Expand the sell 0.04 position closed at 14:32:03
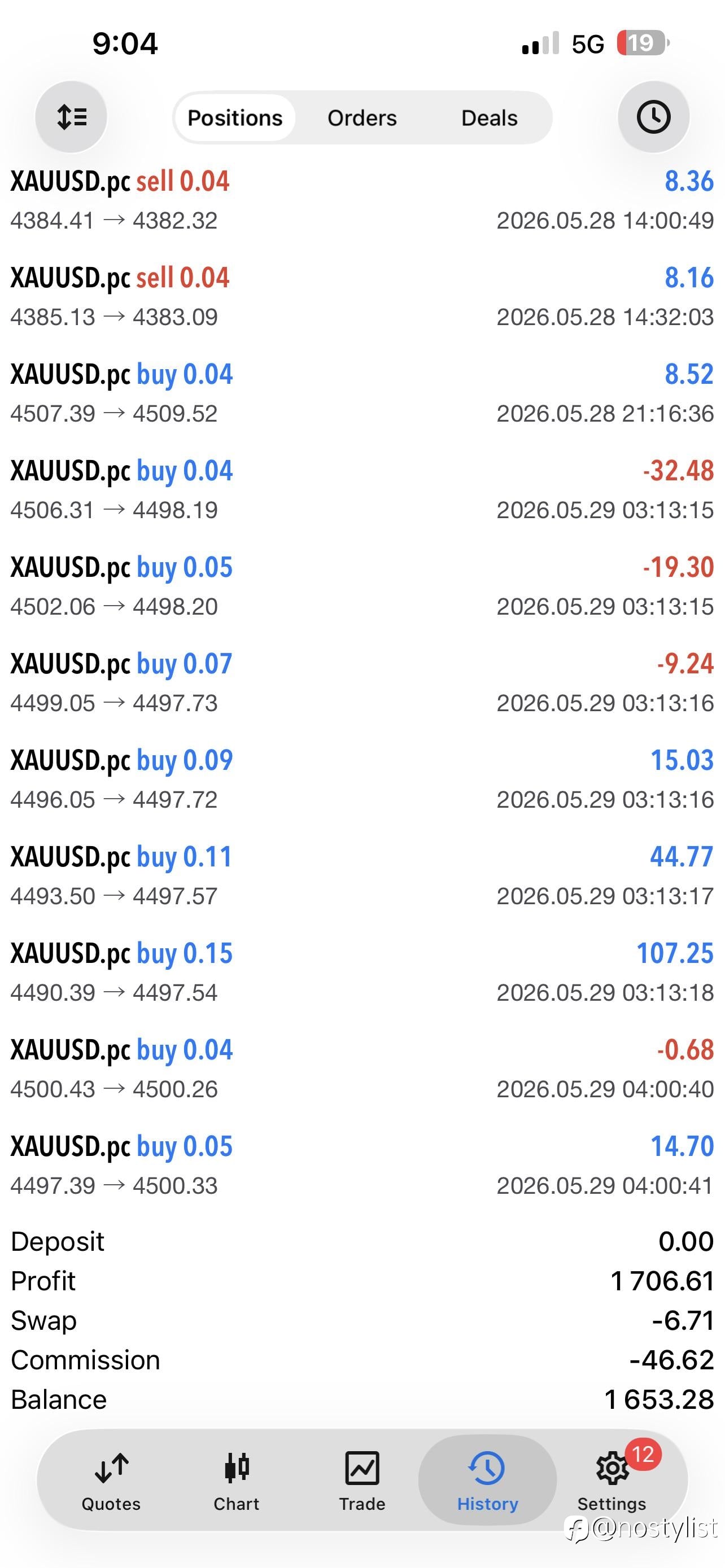 pyautogui.click(x=362, y=297)
